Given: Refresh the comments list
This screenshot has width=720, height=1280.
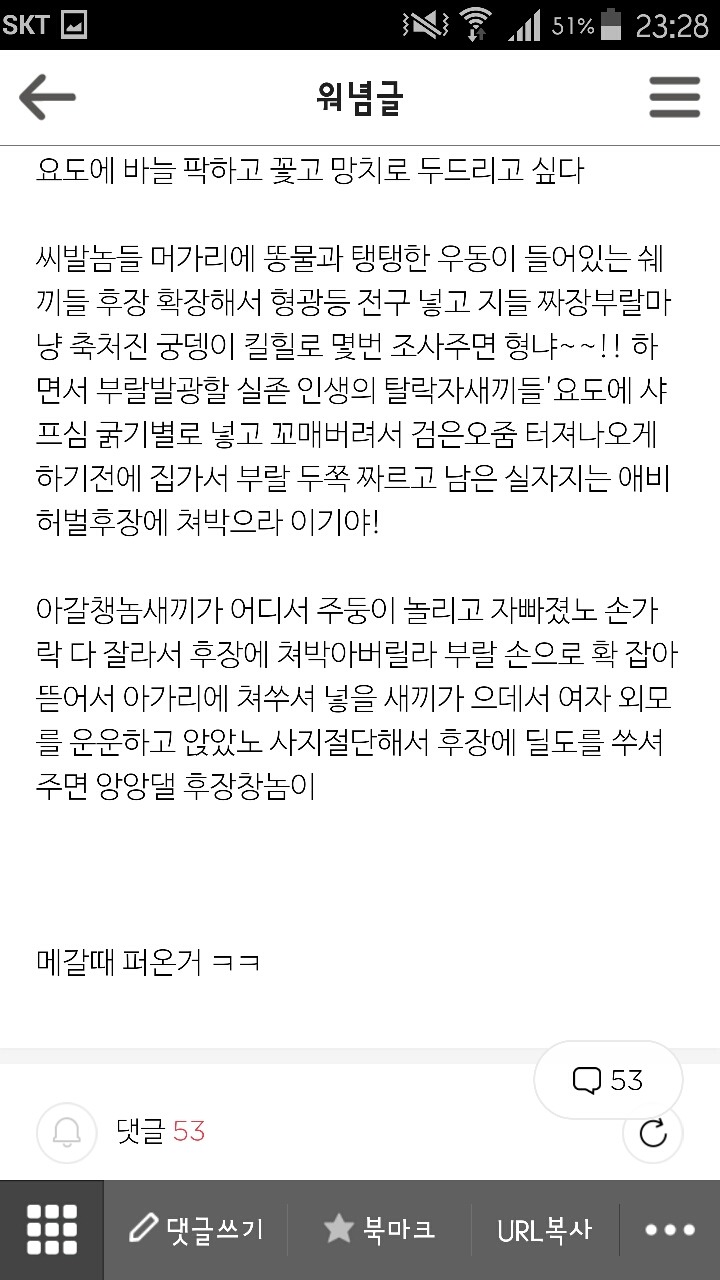Looking at the screenshot, I should click(652, 1133).
